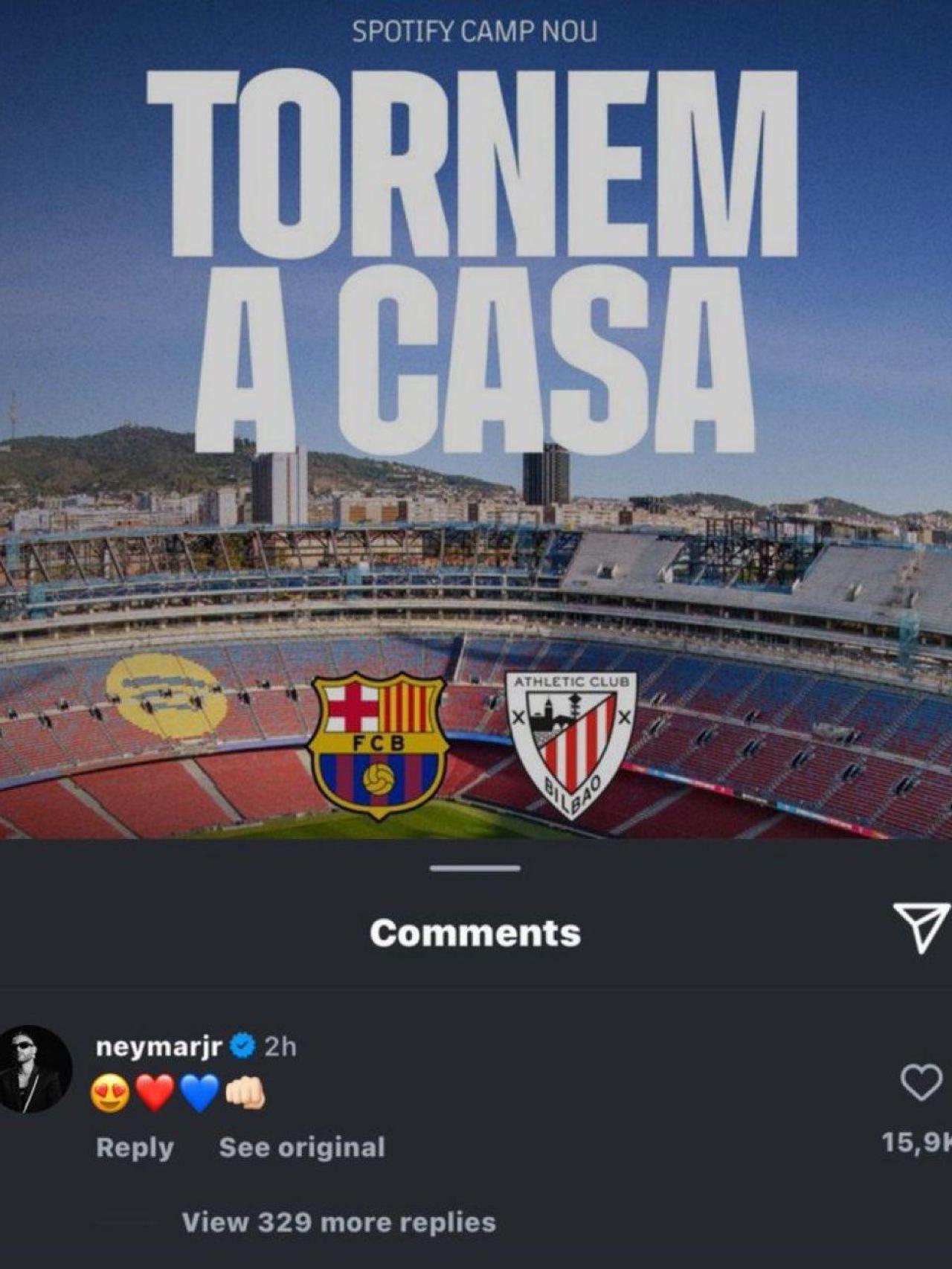Click the blue verified badge next to neymarjr
Viewport: 952px width, 1269px height.
click(x=240, y=1046)
